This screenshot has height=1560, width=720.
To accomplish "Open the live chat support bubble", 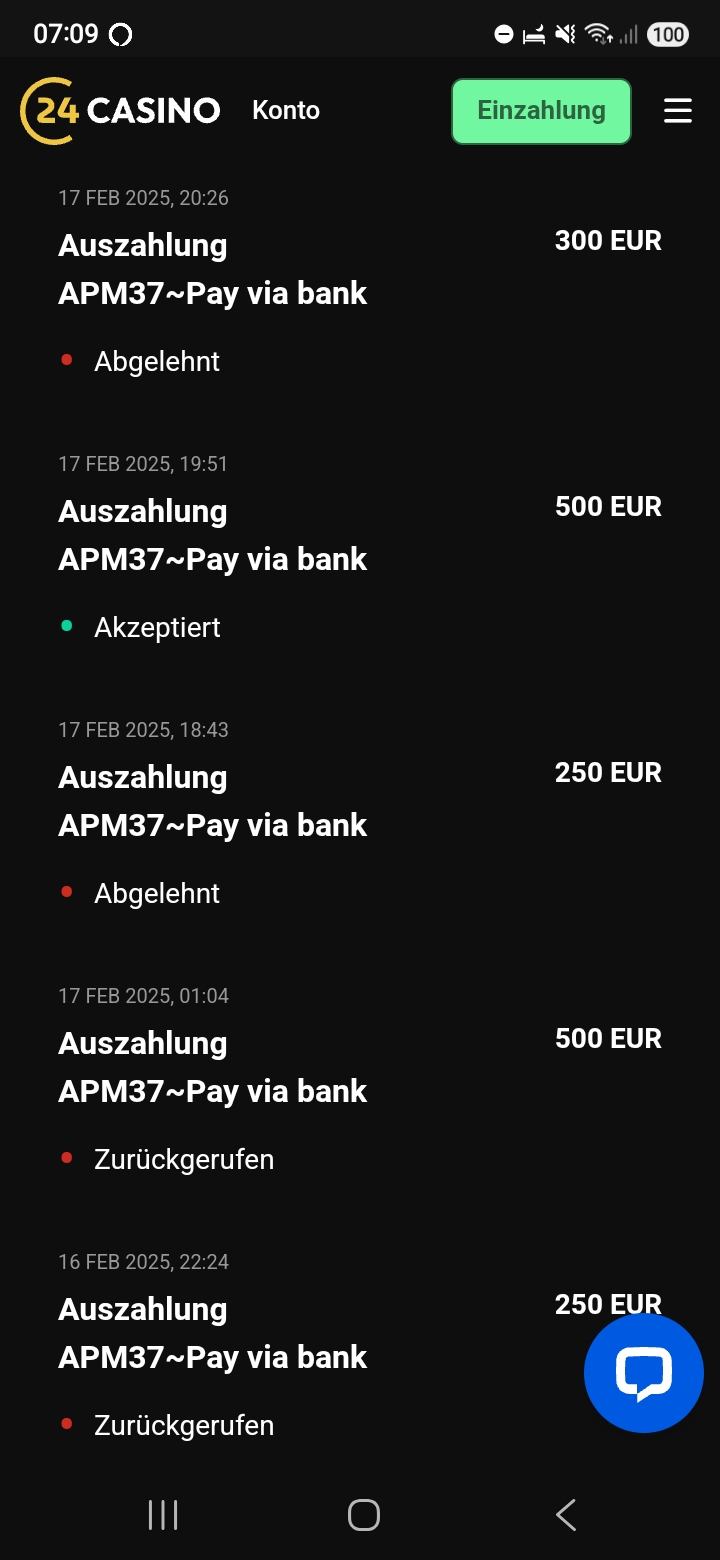I will point(643,1372).
